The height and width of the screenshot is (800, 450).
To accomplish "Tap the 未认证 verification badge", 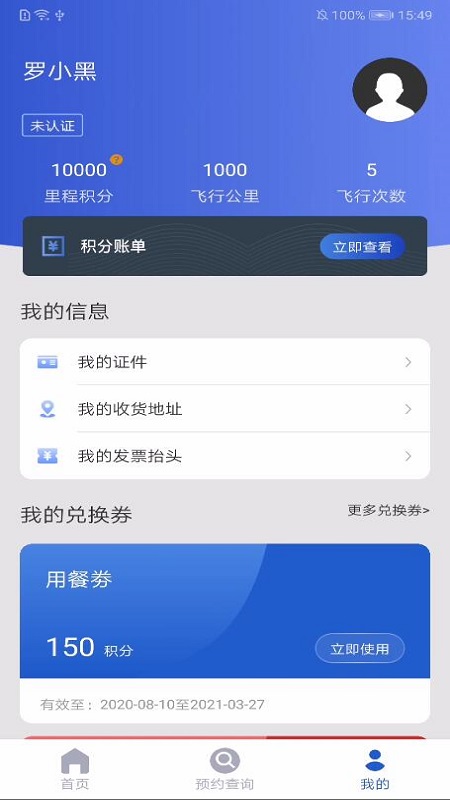I will coord(53,126).
